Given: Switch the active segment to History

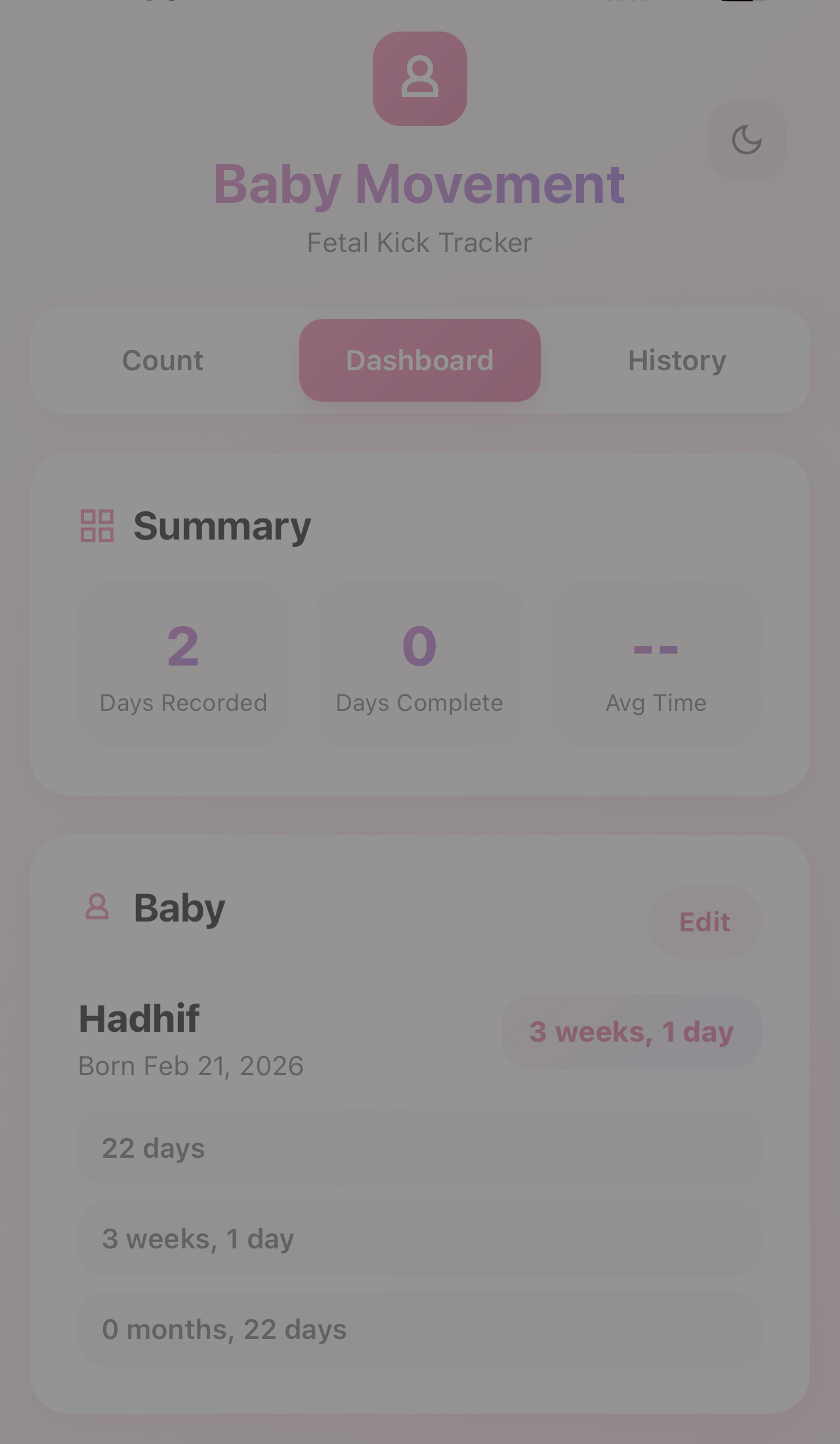Looking at the screenshot, I should 677,360.
